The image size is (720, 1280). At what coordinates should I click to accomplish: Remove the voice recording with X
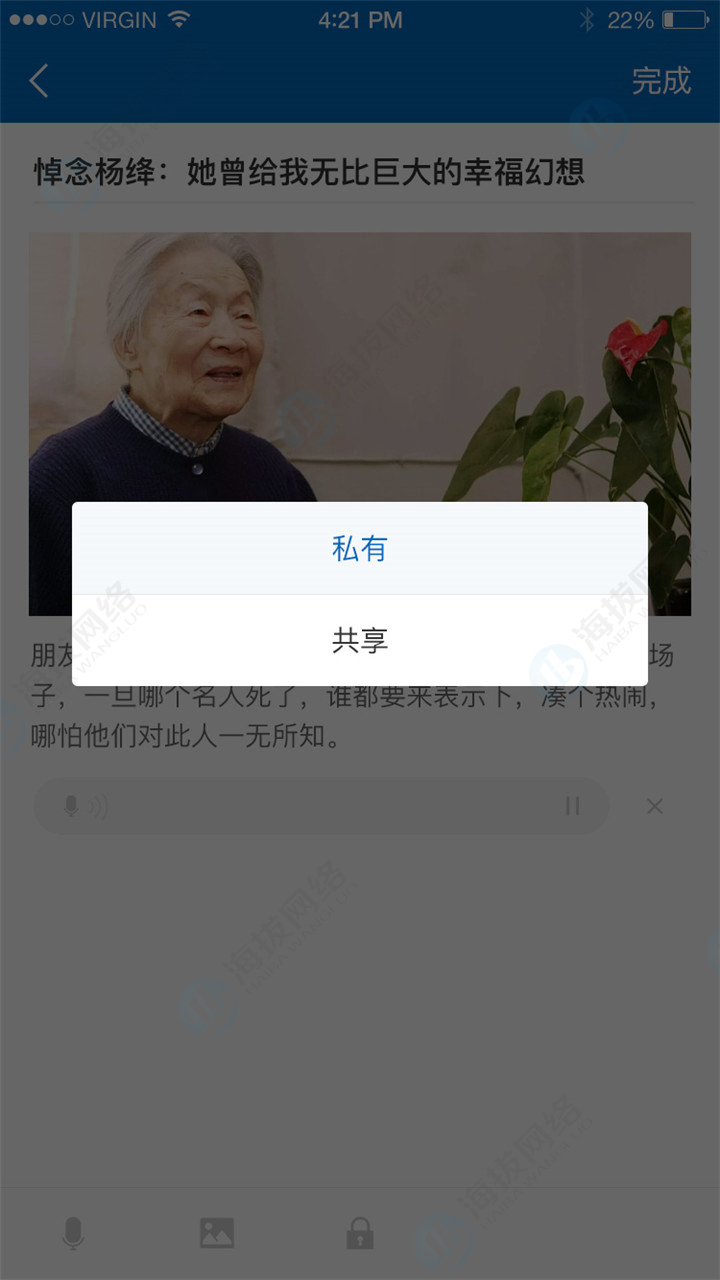(x=654, y=806)
